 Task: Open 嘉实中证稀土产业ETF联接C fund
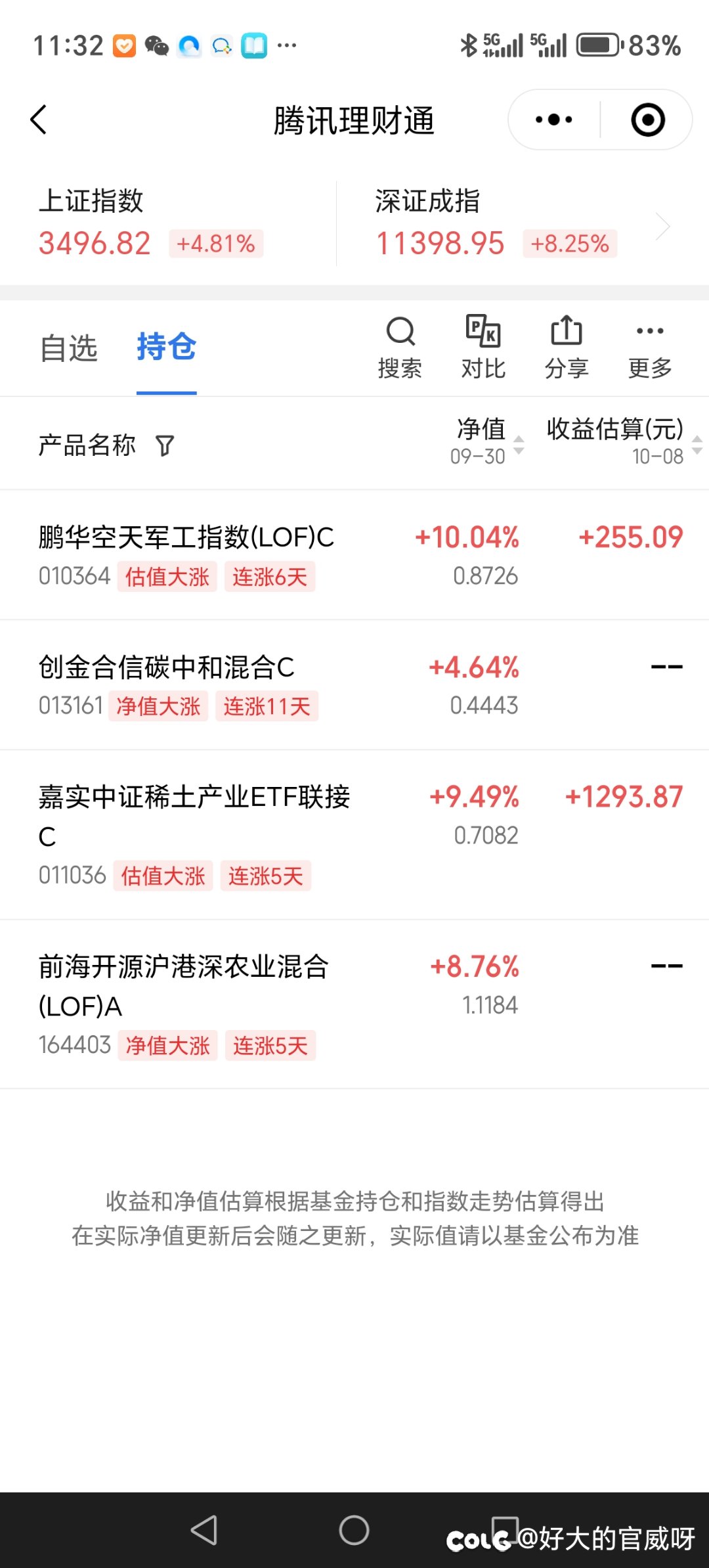coord(354,835)
